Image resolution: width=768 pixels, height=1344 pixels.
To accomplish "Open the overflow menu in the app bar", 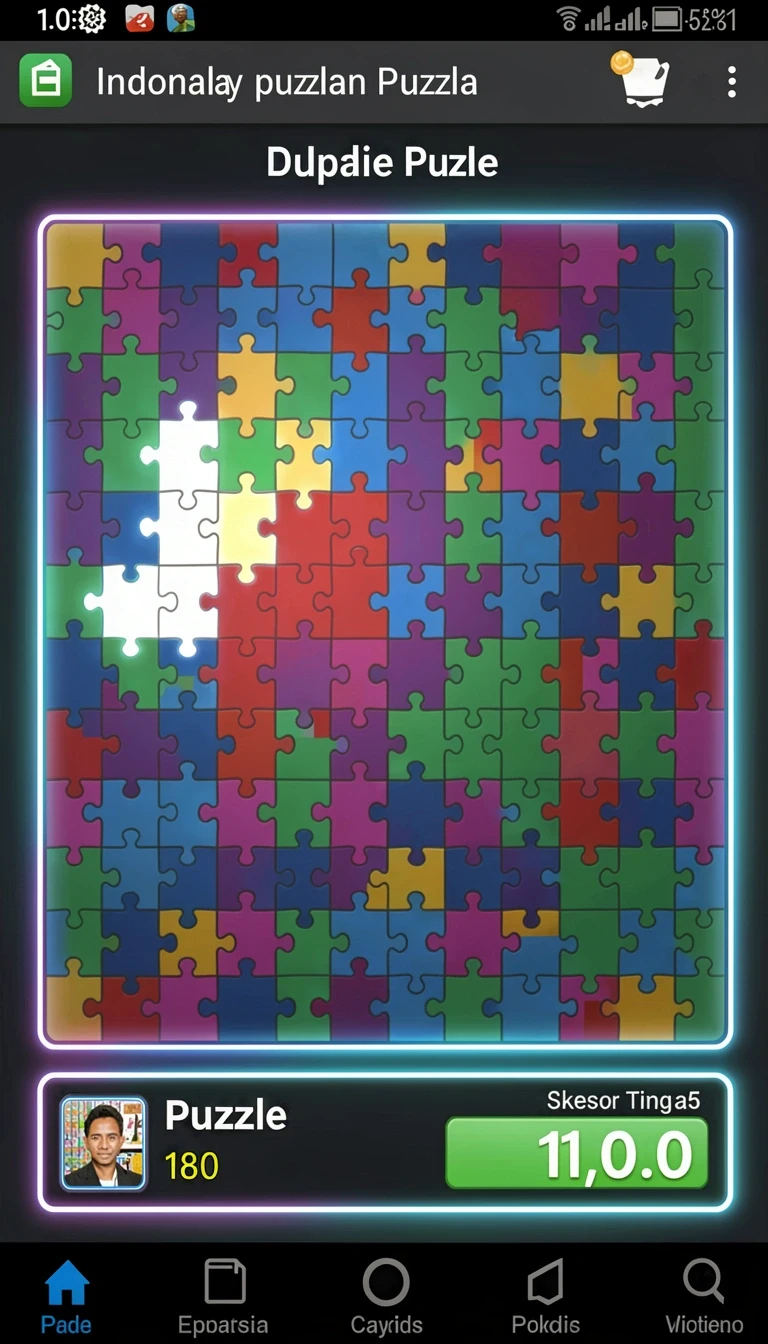I will point(732,82).
